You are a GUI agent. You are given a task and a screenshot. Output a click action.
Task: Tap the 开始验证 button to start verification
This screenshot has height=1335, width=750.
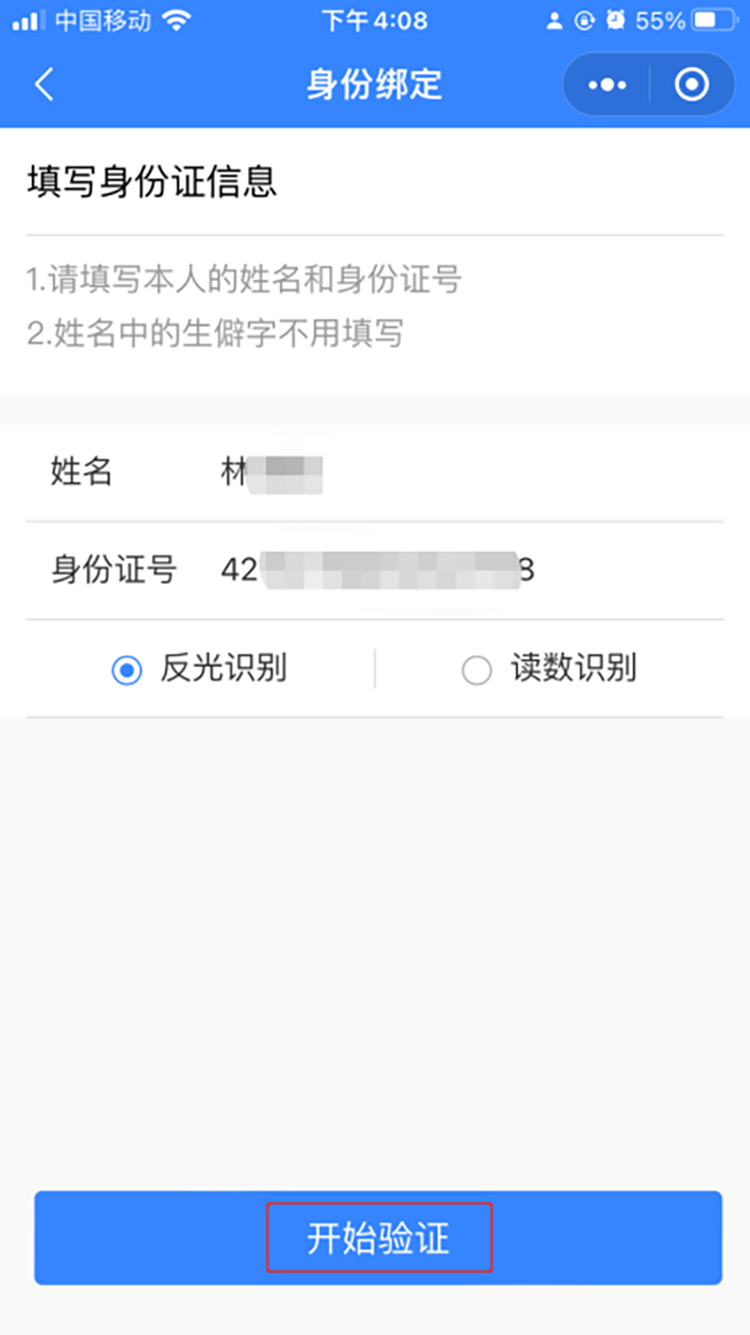[x=379, y=1237]
